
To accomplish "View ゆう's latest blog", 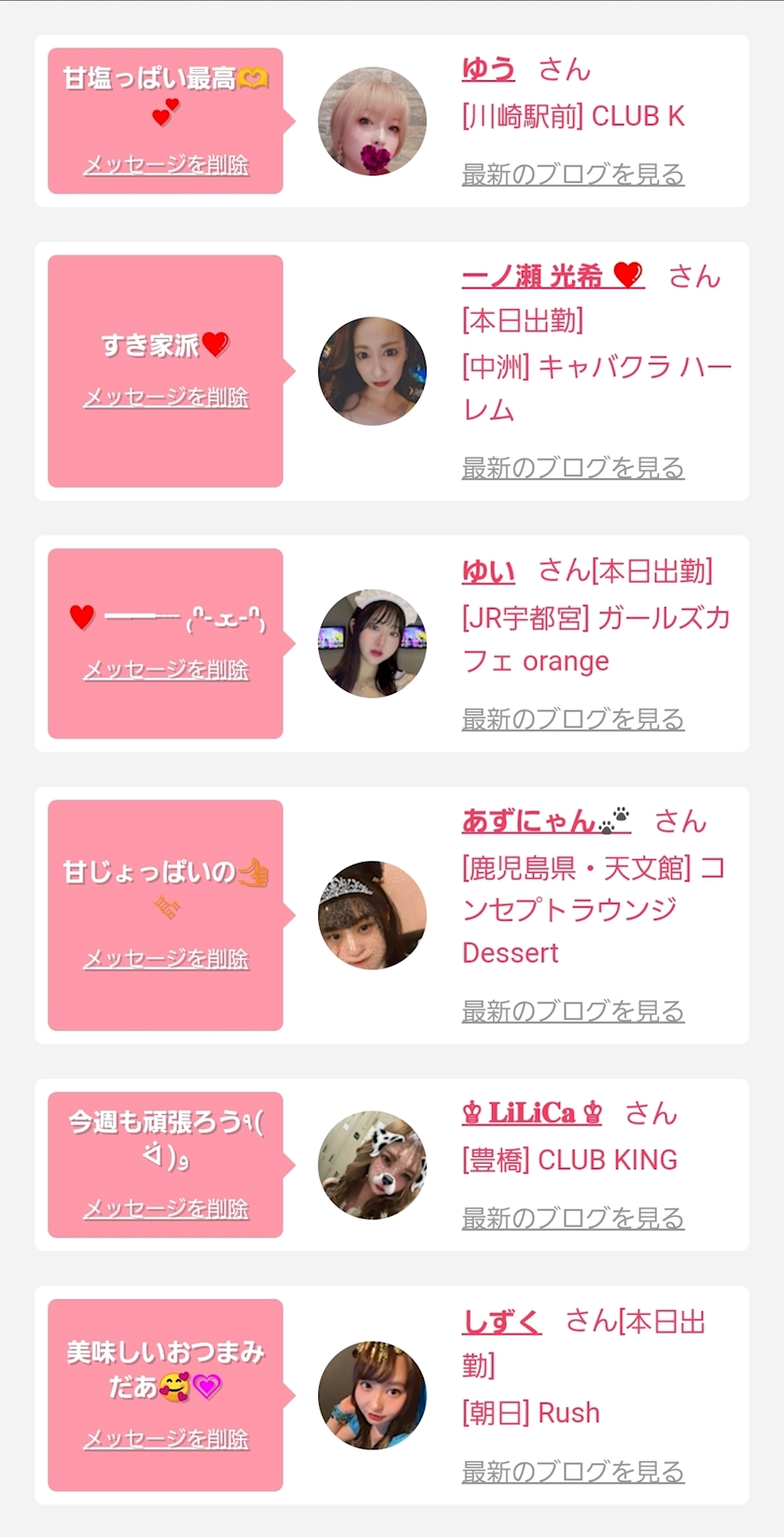I will 573,175.
